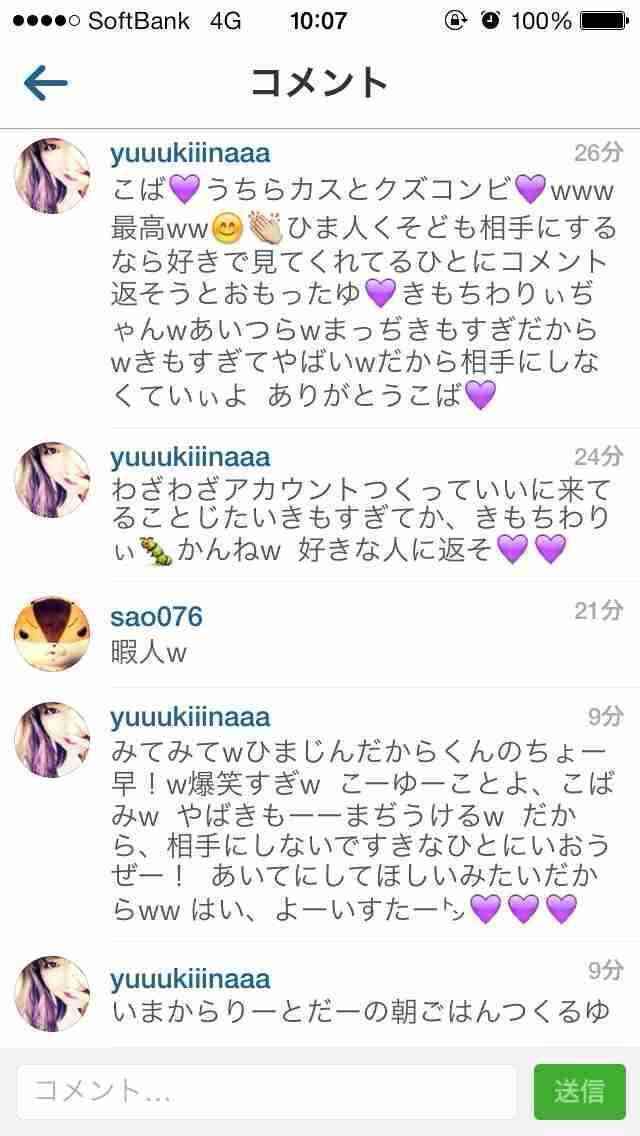The height and width of the screenshot is (1136, 640).
Task: Open yuuukiiinaaa username on the 26分 comment
Action: [190, 153]
